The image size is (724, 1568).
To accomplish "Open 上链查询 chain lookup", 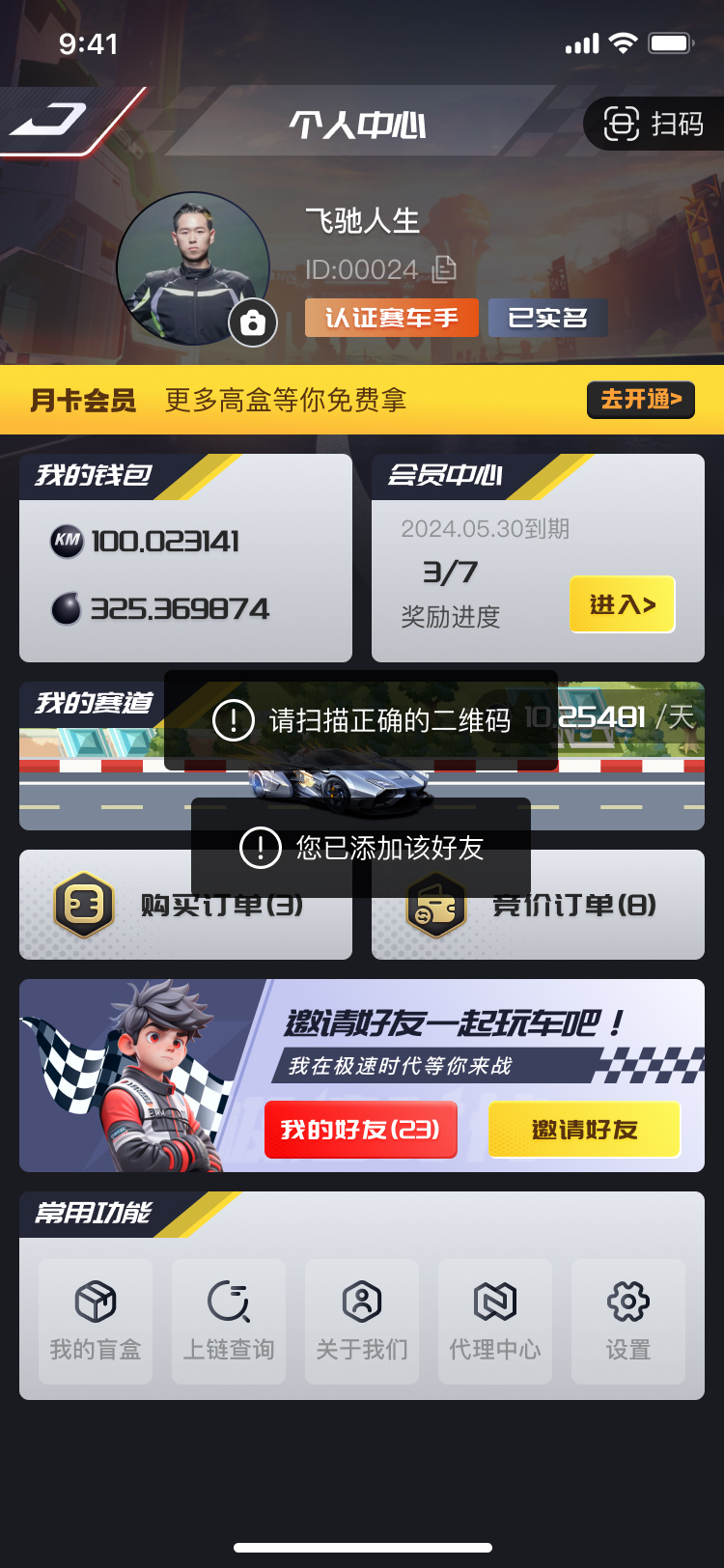I will click(229, 1321).
